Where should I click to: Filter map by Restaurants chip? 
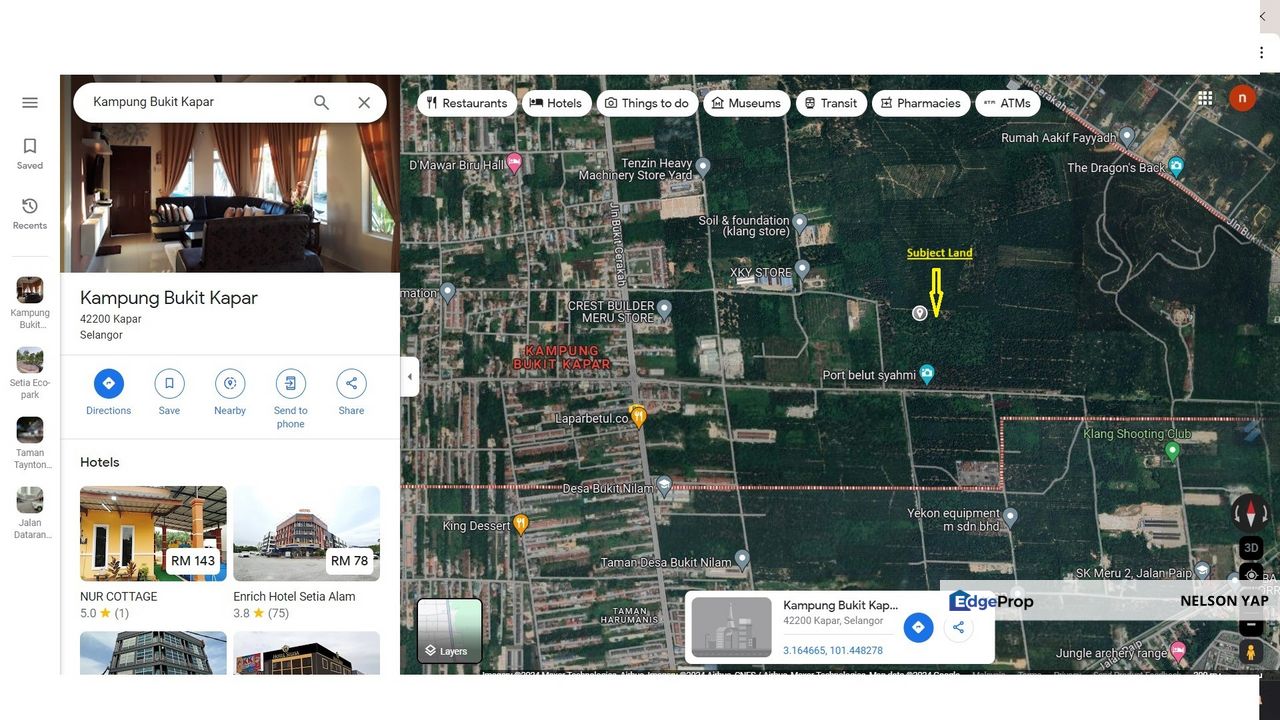point(466,103)
